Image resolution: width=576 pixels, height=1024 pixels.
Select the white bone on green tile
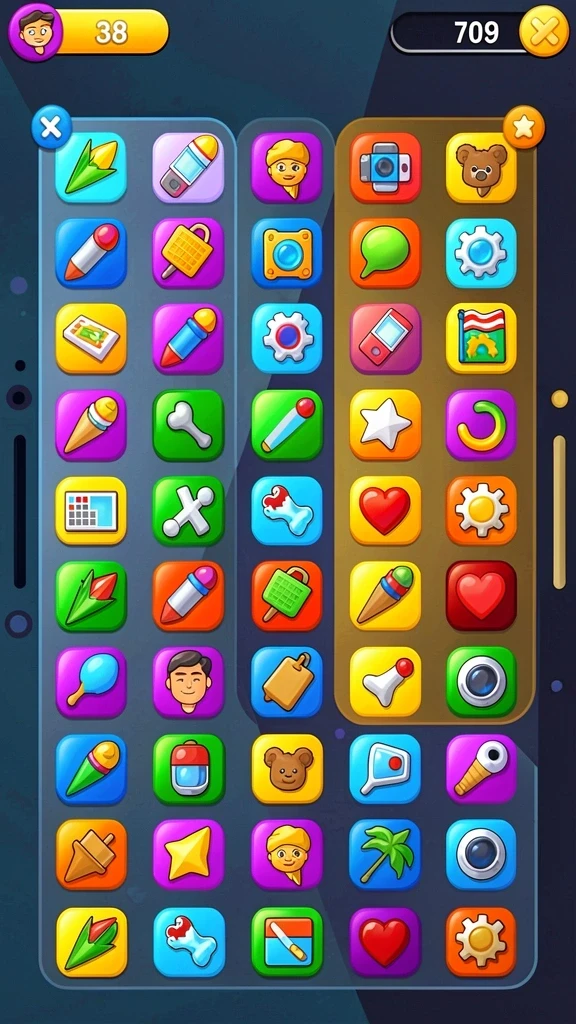coord(189,424)
